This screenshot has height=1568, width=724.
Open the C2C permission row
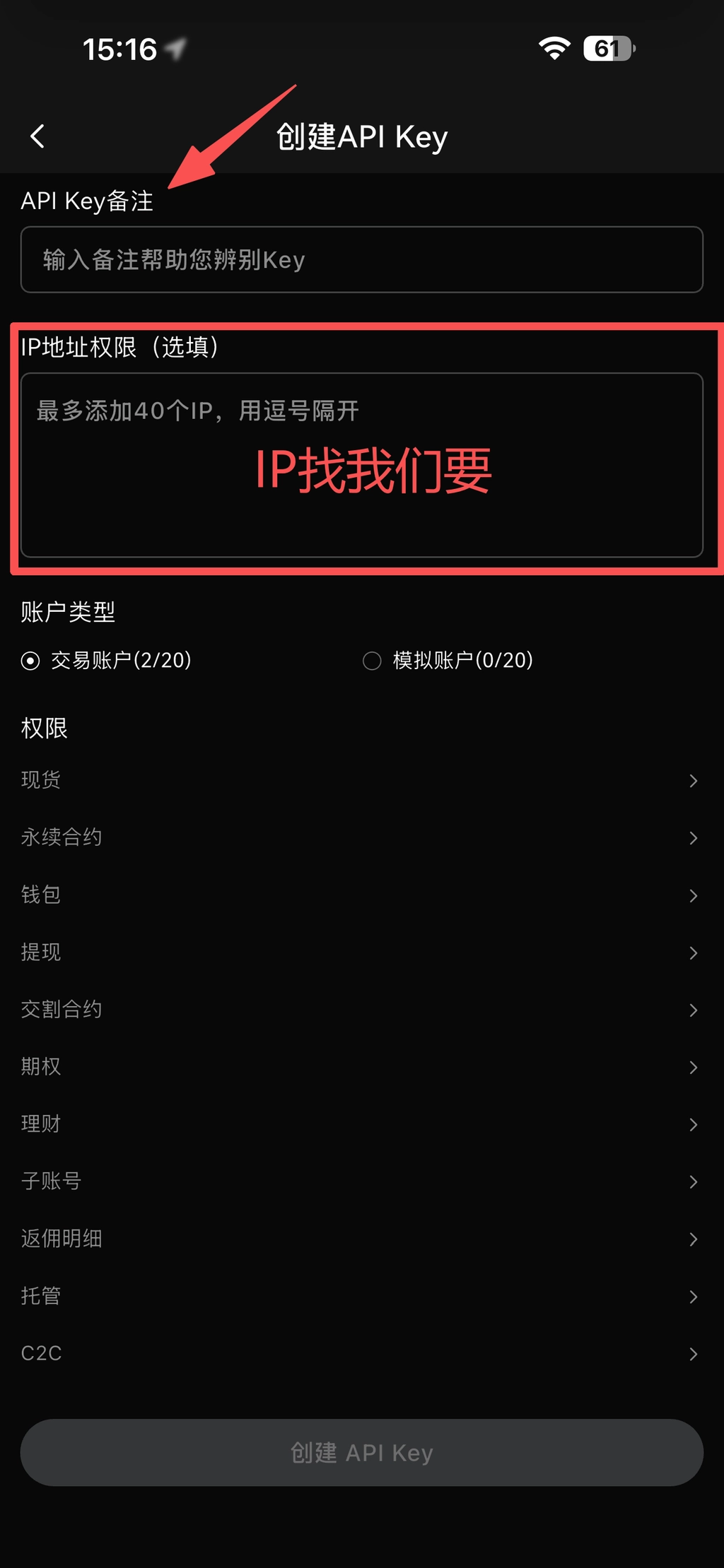(x=361, y=1352)
